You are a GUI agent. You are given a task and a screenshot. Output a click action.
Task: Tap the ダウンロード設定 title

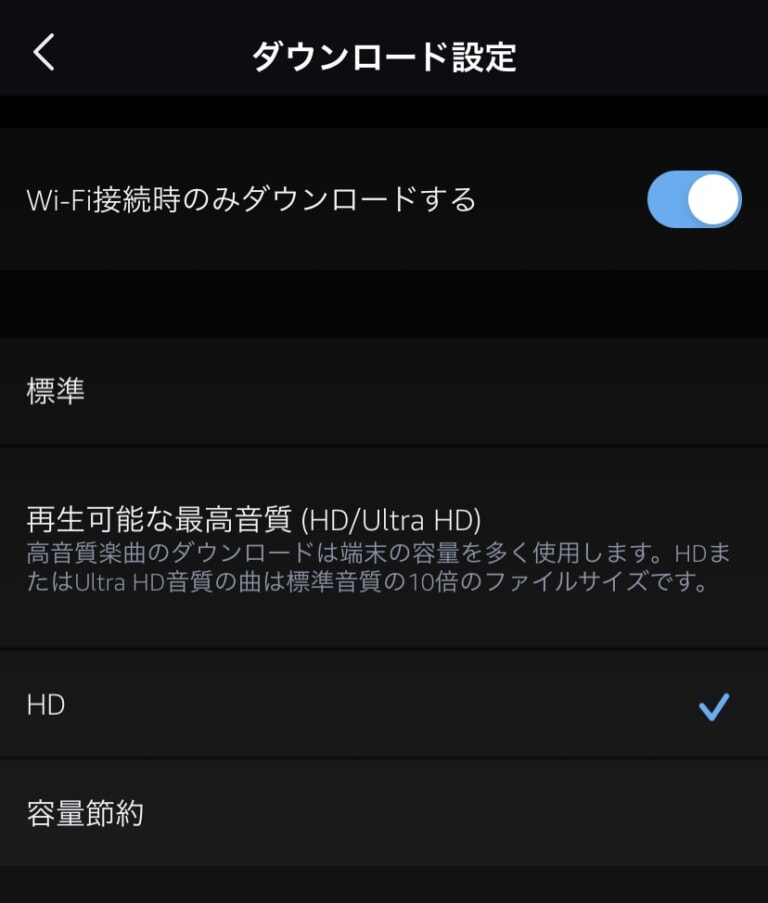[384, 57]
